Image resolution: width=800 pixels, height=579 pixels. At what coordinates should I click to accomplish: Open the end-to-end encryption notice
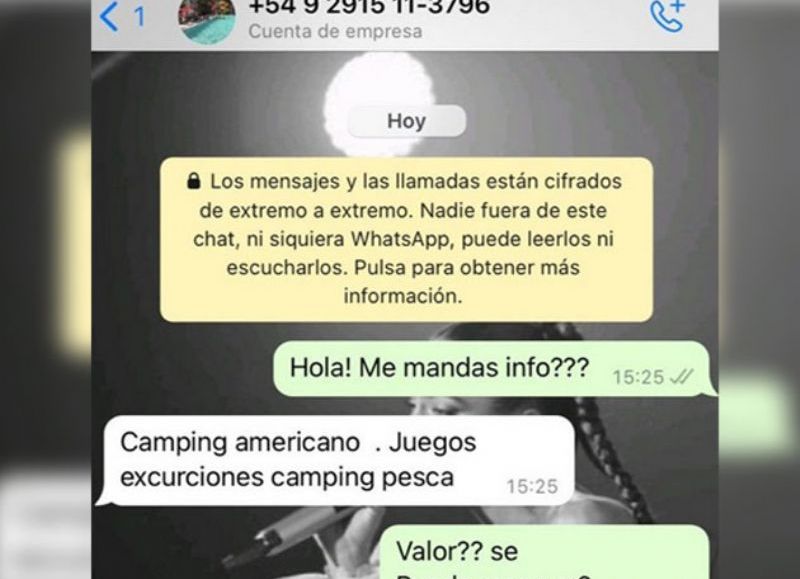point(405,239)
